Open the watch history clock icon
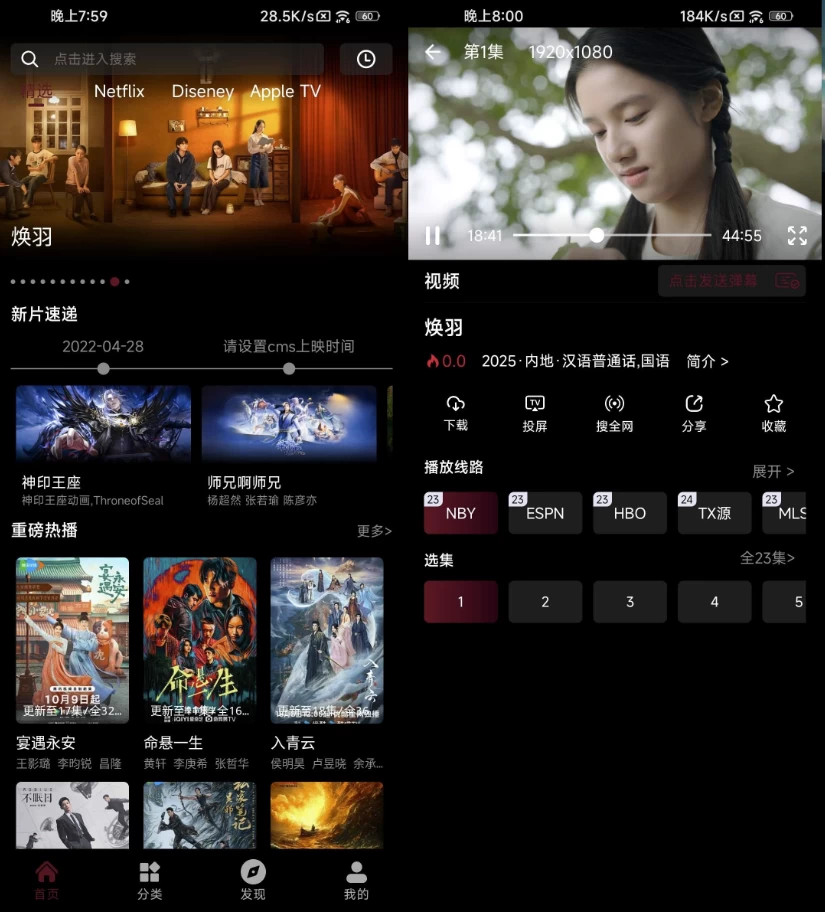 366,59
